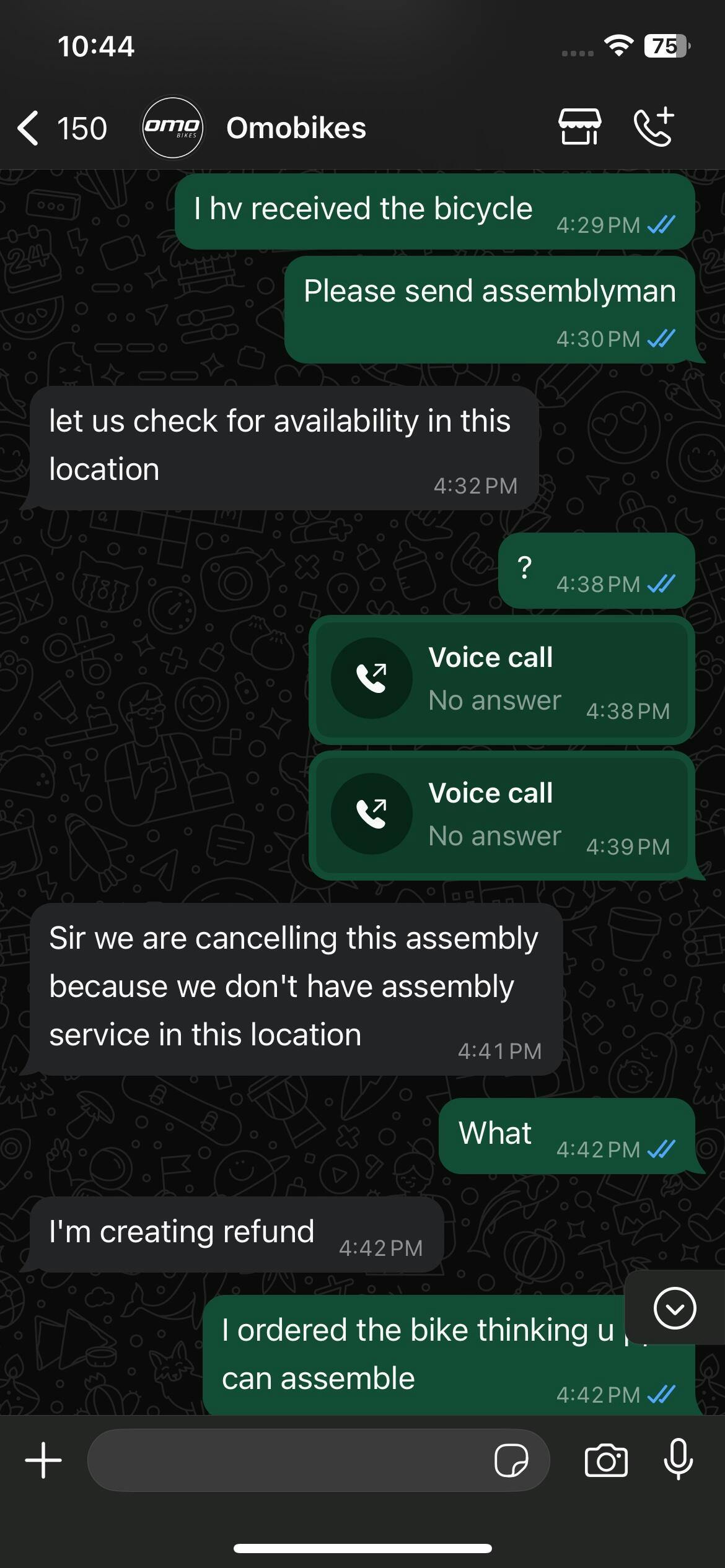
Task: Open the attachment plus menu
Action: pyautogui.click(x=43, y=1460)
